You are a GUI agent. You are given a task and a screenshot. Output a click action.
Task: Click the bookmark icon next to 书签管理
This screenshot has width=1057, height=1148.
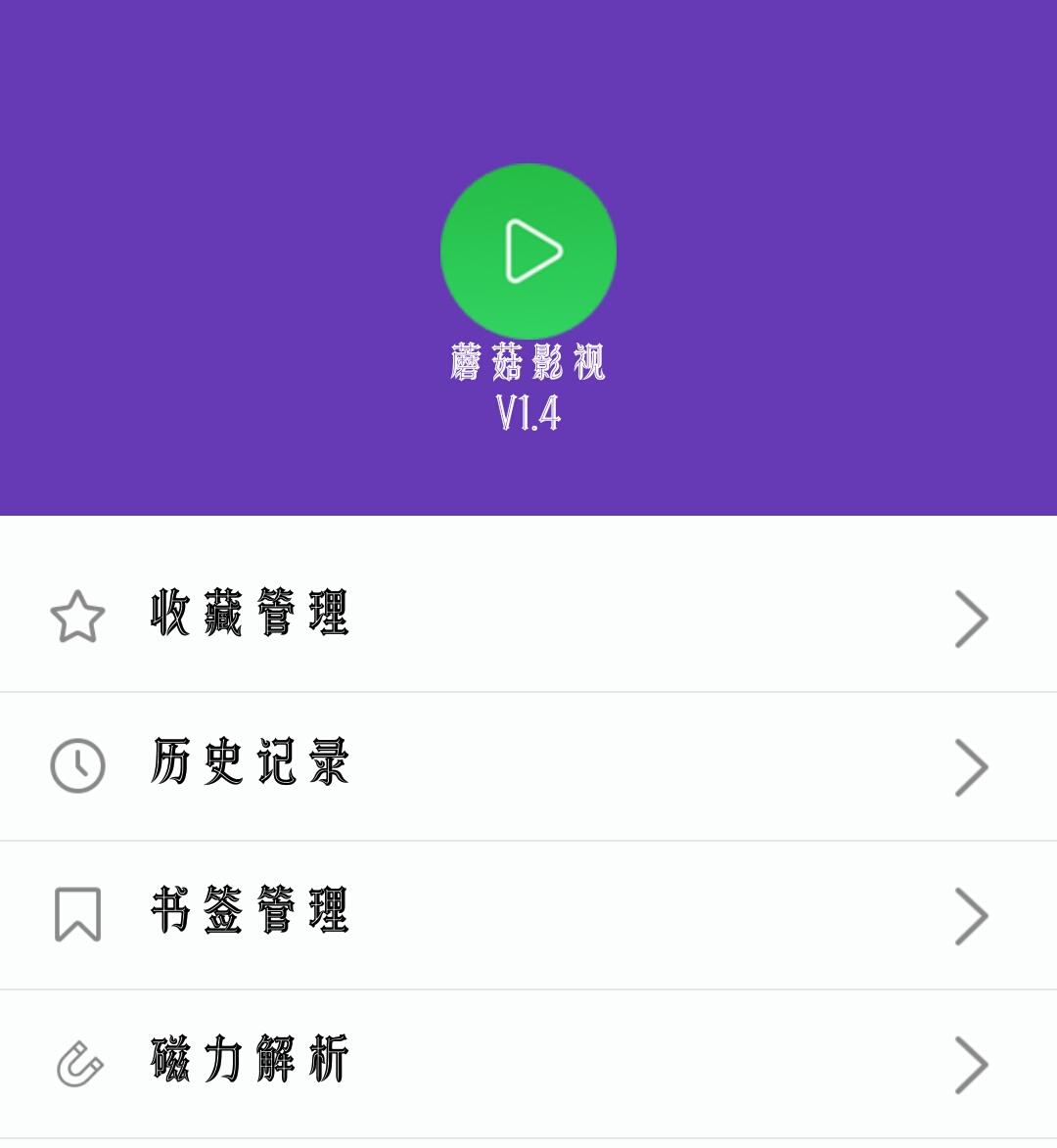(x=76, y=915)
